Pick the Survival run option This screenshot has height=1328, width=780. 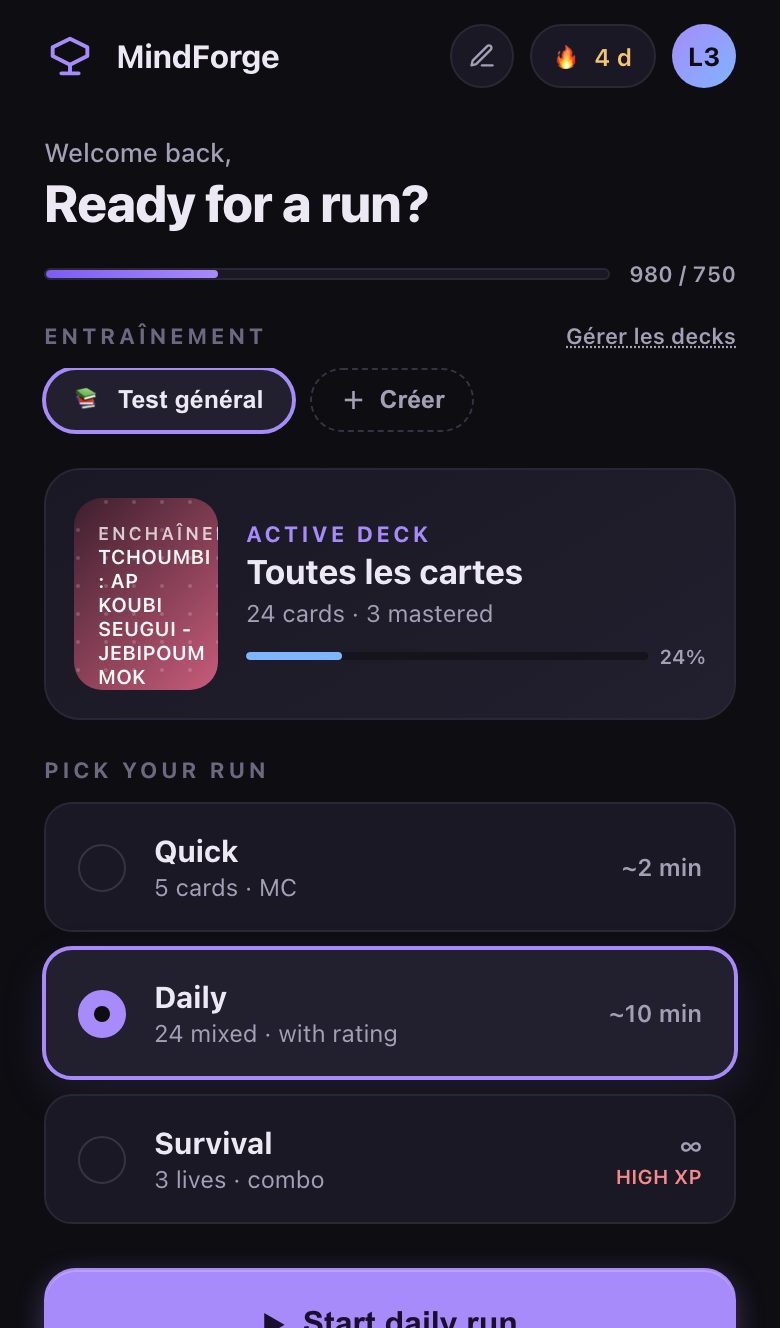390,1159
